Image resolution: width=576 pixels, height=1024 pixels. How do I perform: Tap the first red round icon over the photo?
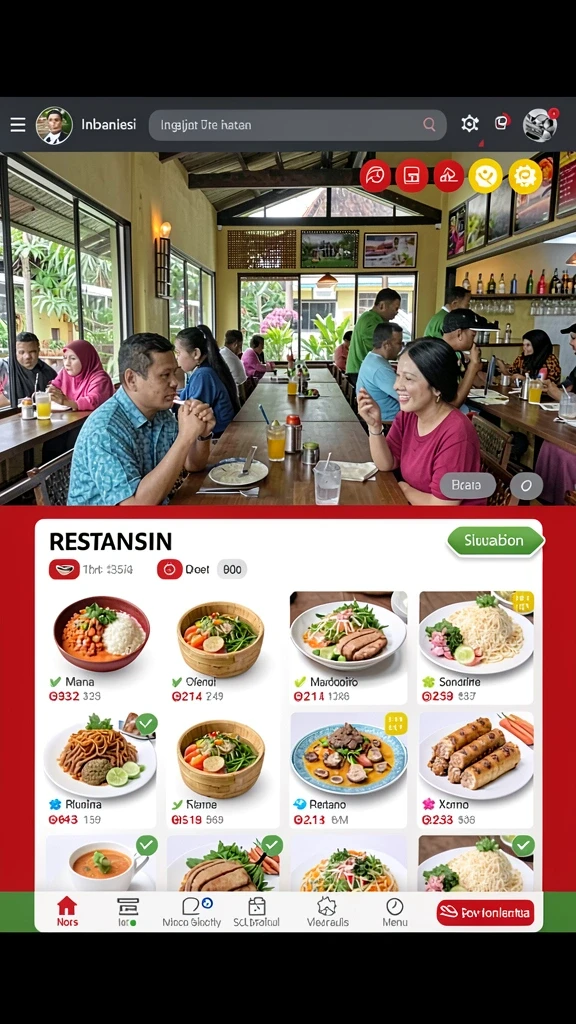pos(376,176)
